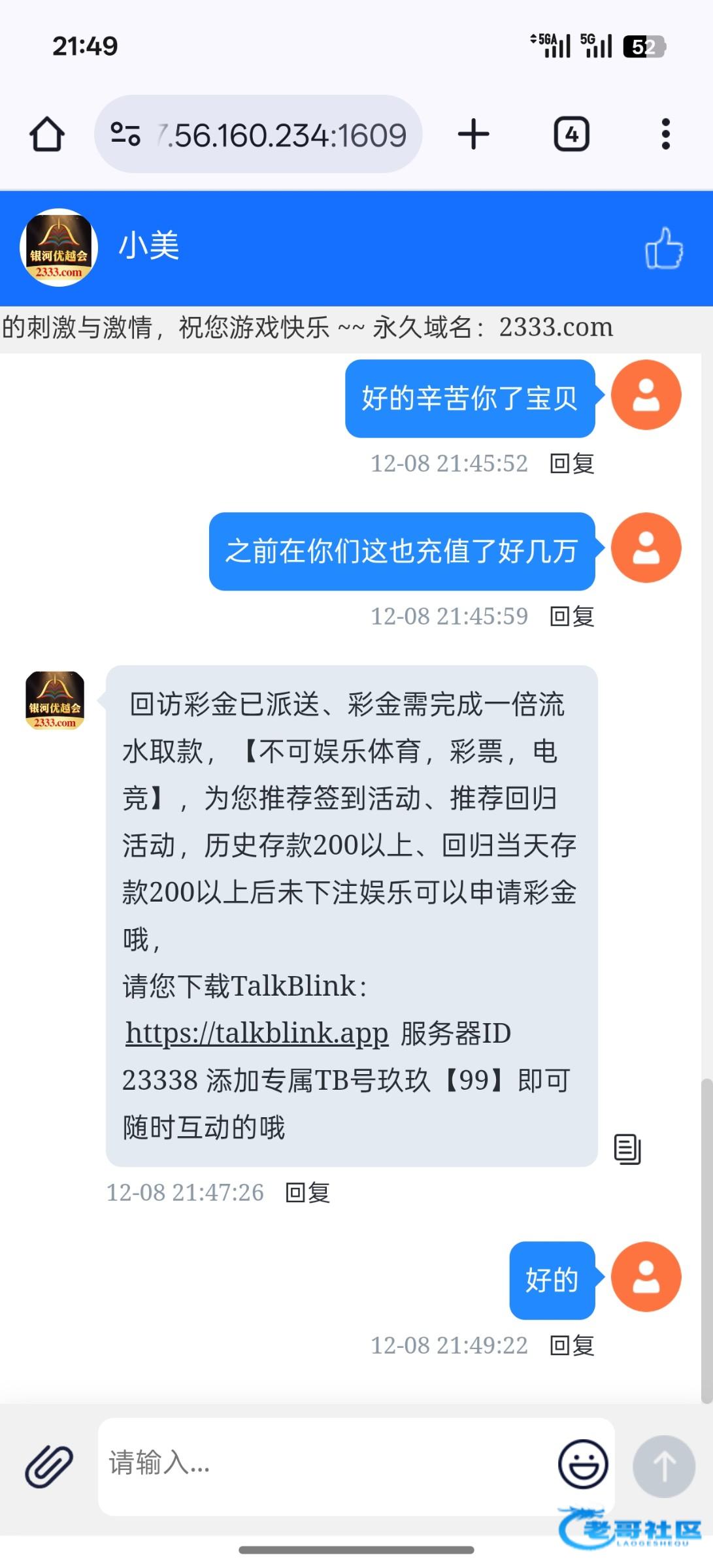Viewport: 713px width, 1568px height.
Task: Reply to the message sent at 21:45:52
Action: pyautogui.click(x=572, y=463)
